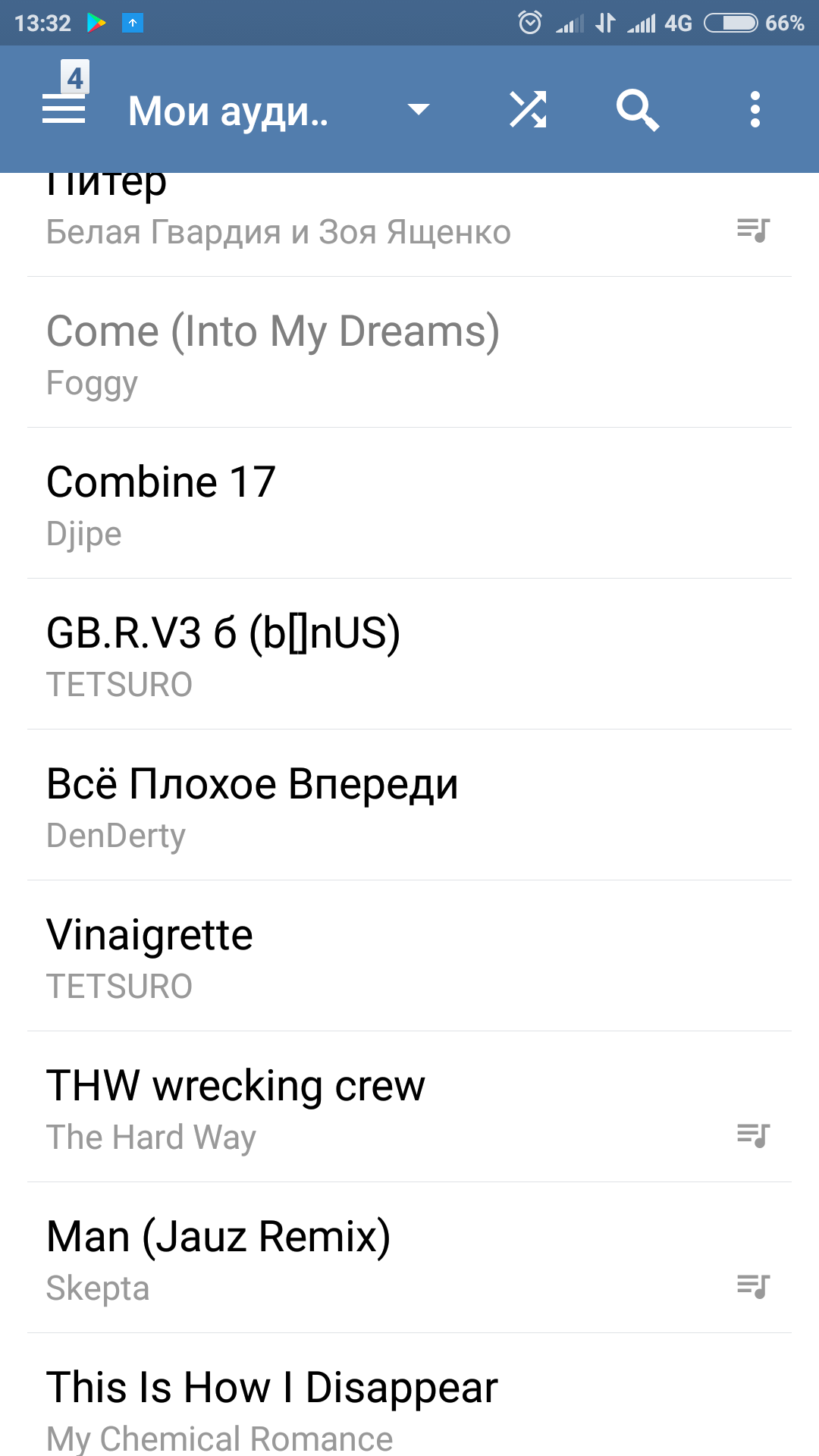Shuffle the audio tracks
The image size is (819, 1456).
coord(528,110)
